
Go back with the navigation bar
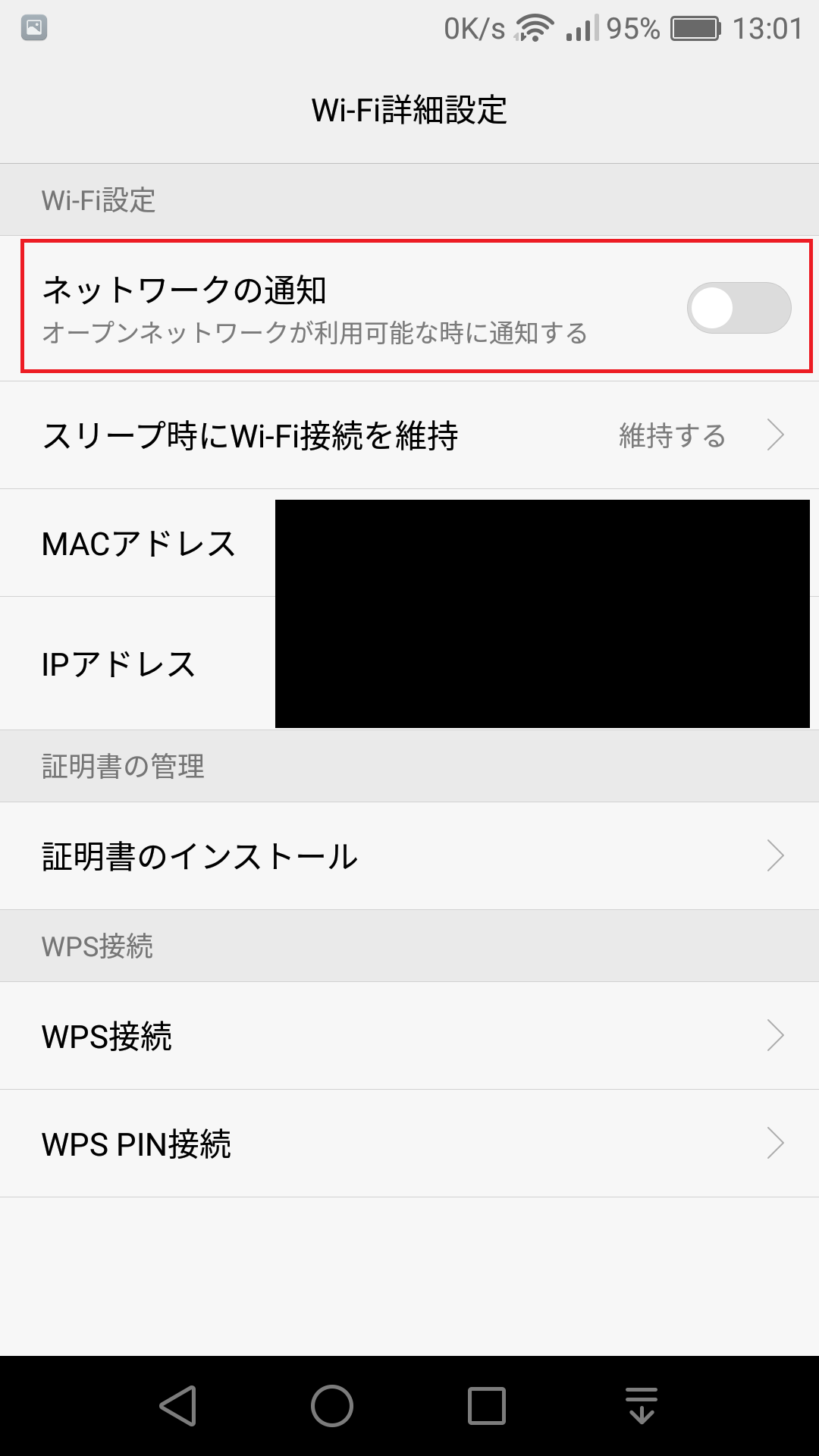[x=179, y=1406]
